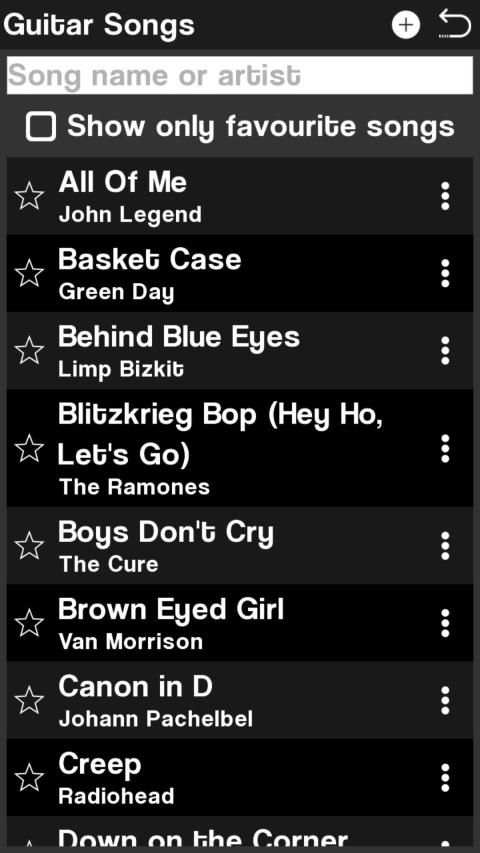The image size is (480, 853).
Task: Open options menu for Canon in D
Action: click(445, 700)
